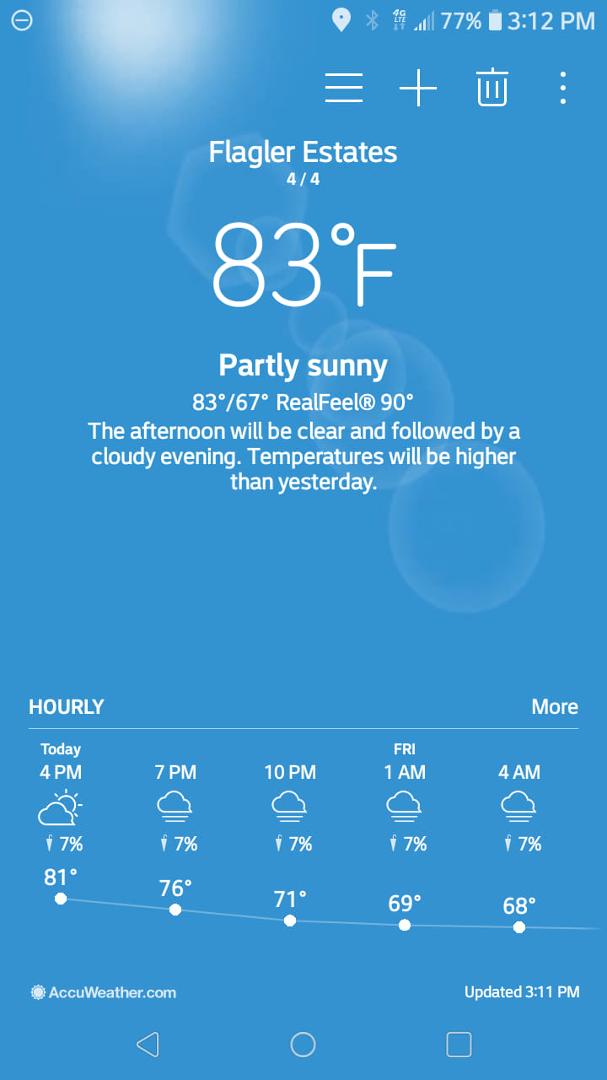Open recent apps overview
Screen dimensions: 607x1080
pyautogui.click(x=459, y=1044)
